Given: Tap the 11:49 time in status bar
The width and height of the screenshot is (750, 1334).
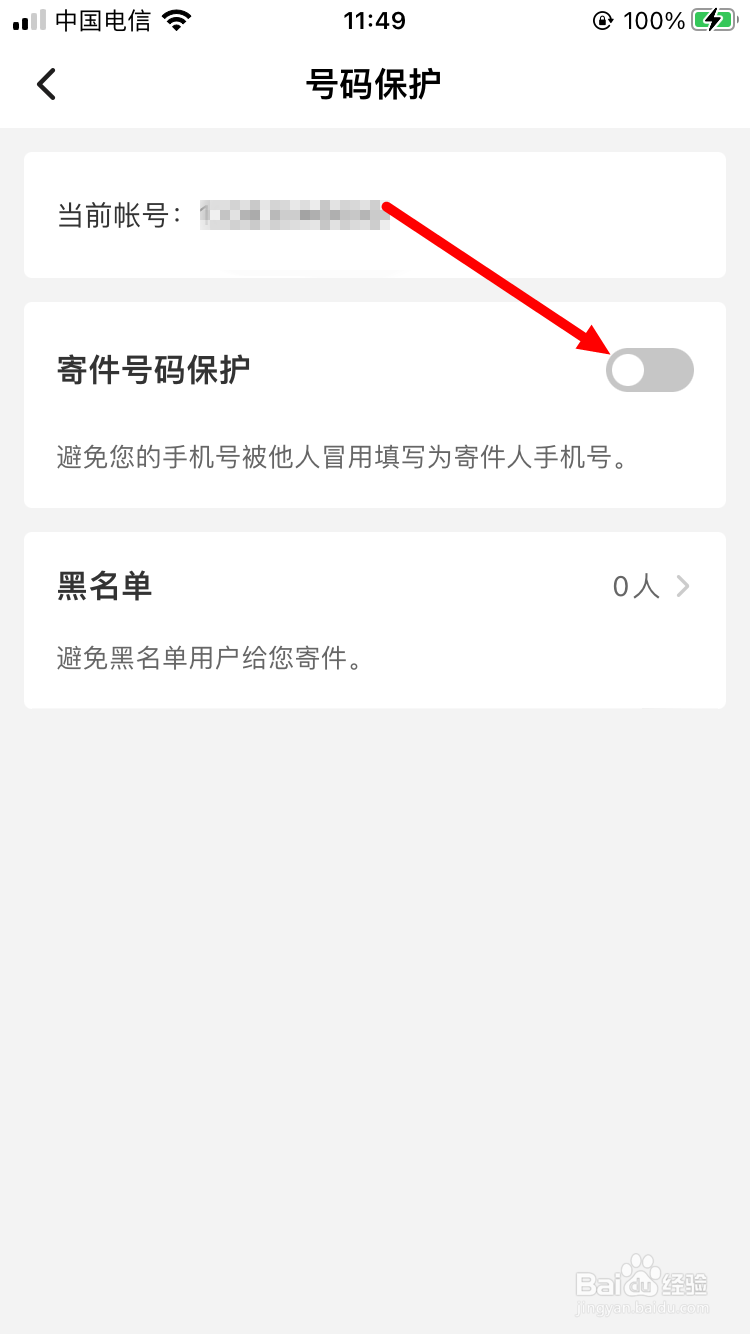Looking at the screenshot, I should pos(374,19).
